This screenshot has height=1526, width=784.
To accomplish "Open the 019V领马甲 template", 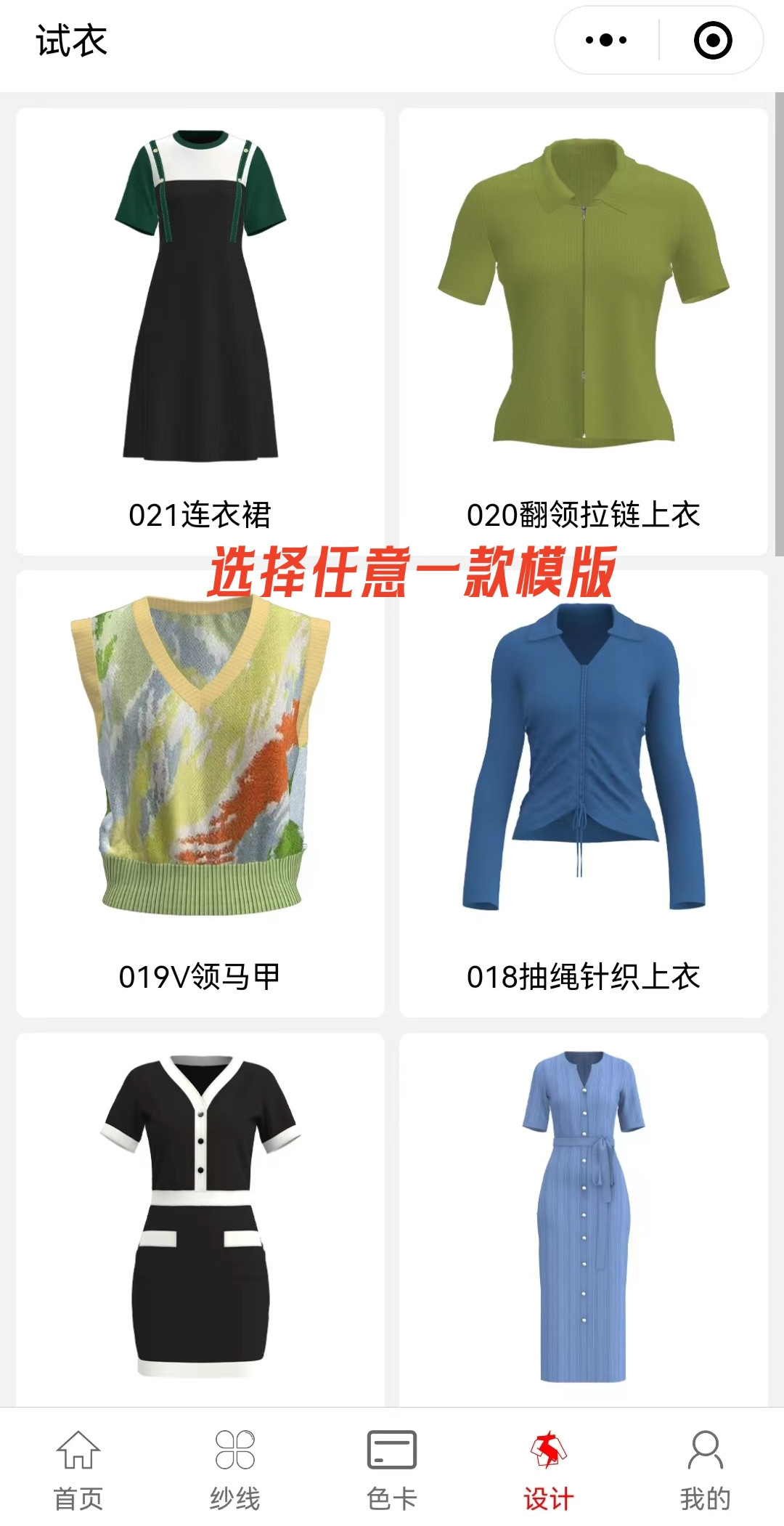I will pyautogui.click(x=200, y=792).
